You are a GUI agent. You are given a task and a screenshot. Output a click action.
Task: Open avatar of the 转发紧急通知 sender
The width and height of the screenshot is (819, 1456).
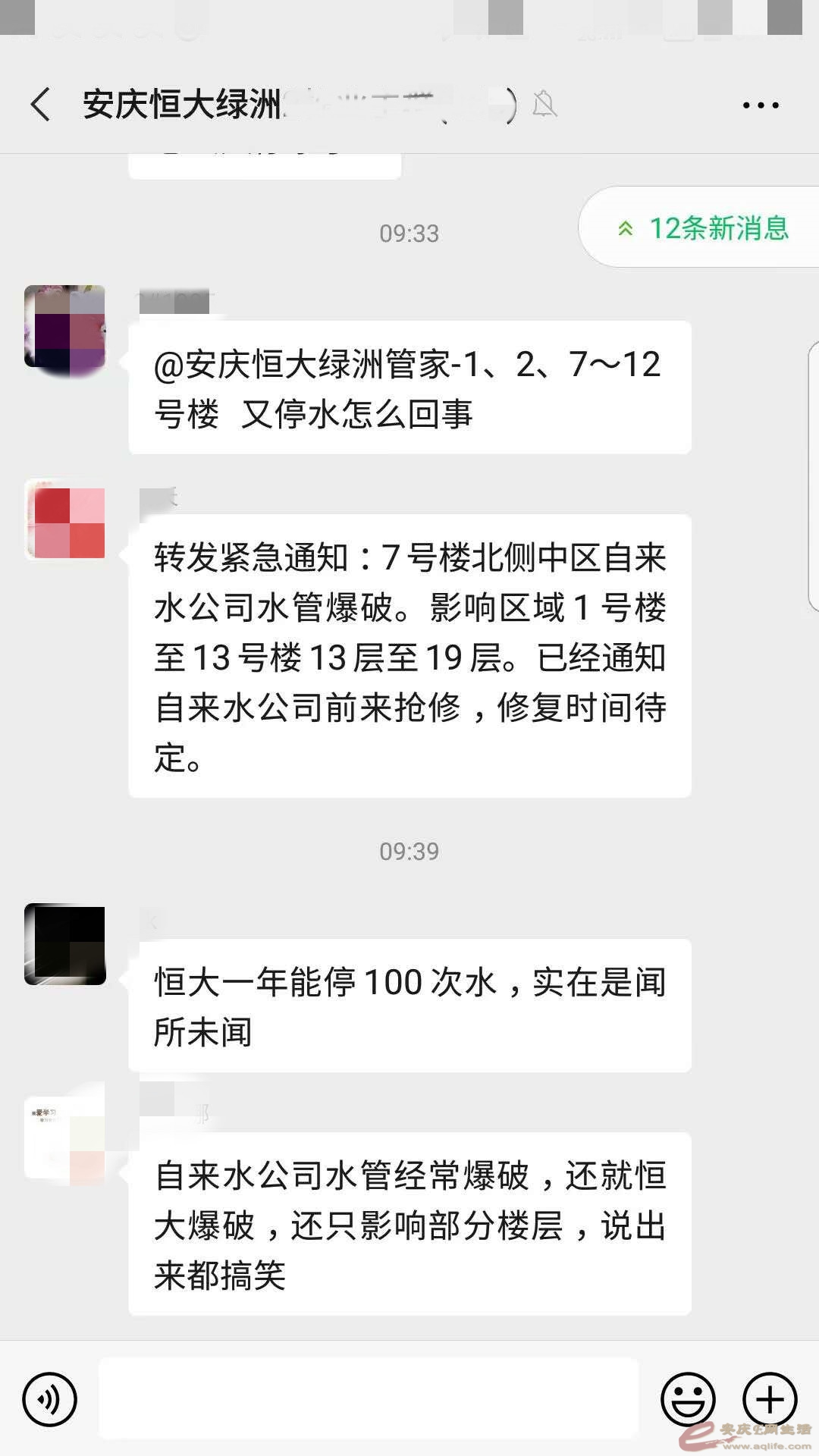click(65, 520)
